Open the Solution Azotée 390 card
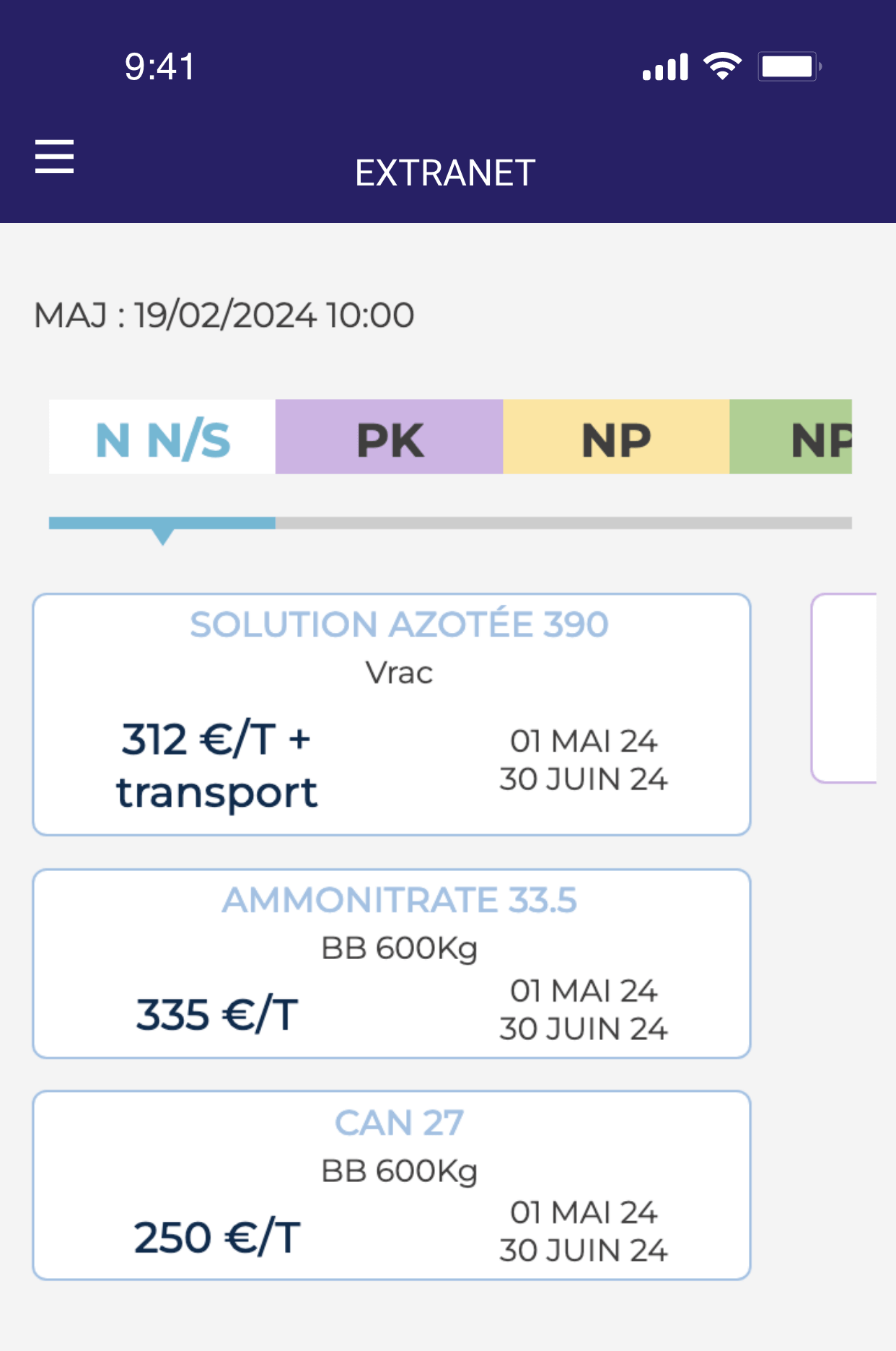The height and width of the screenshot is (1351, 896). pos(392,714)
